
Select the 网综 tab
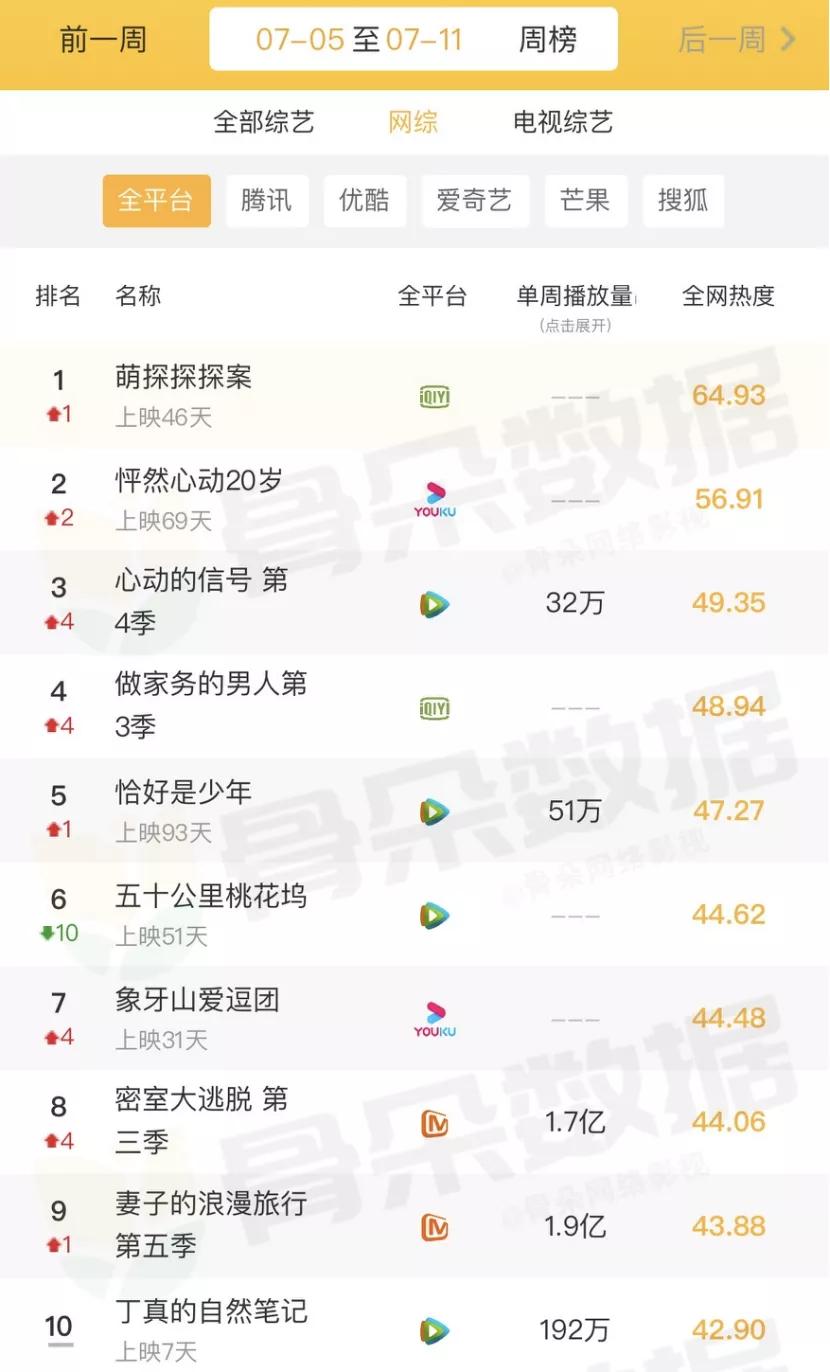(x=413, y=122)
